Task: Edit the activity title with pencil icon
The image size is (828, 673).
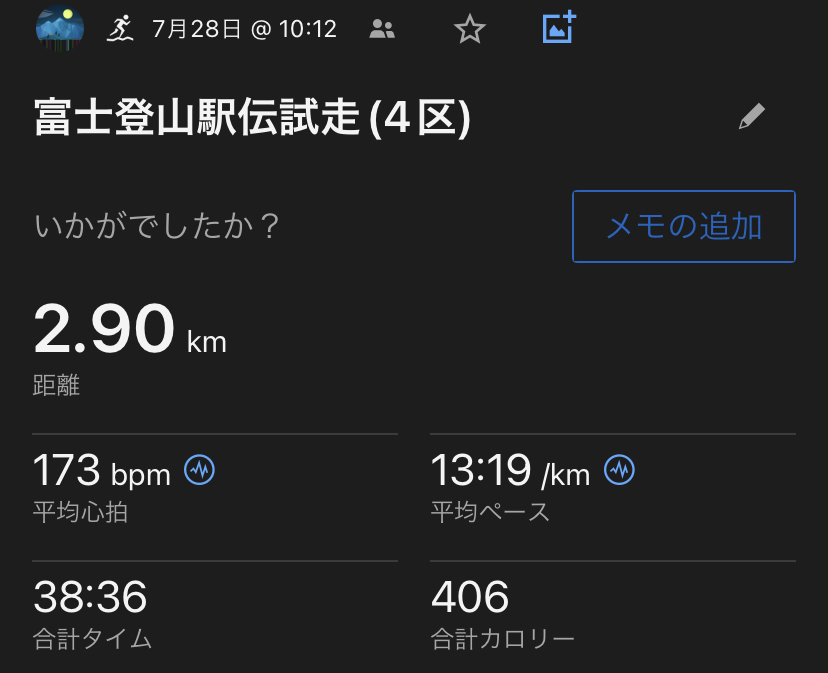Action: click(x=751, y=118)
